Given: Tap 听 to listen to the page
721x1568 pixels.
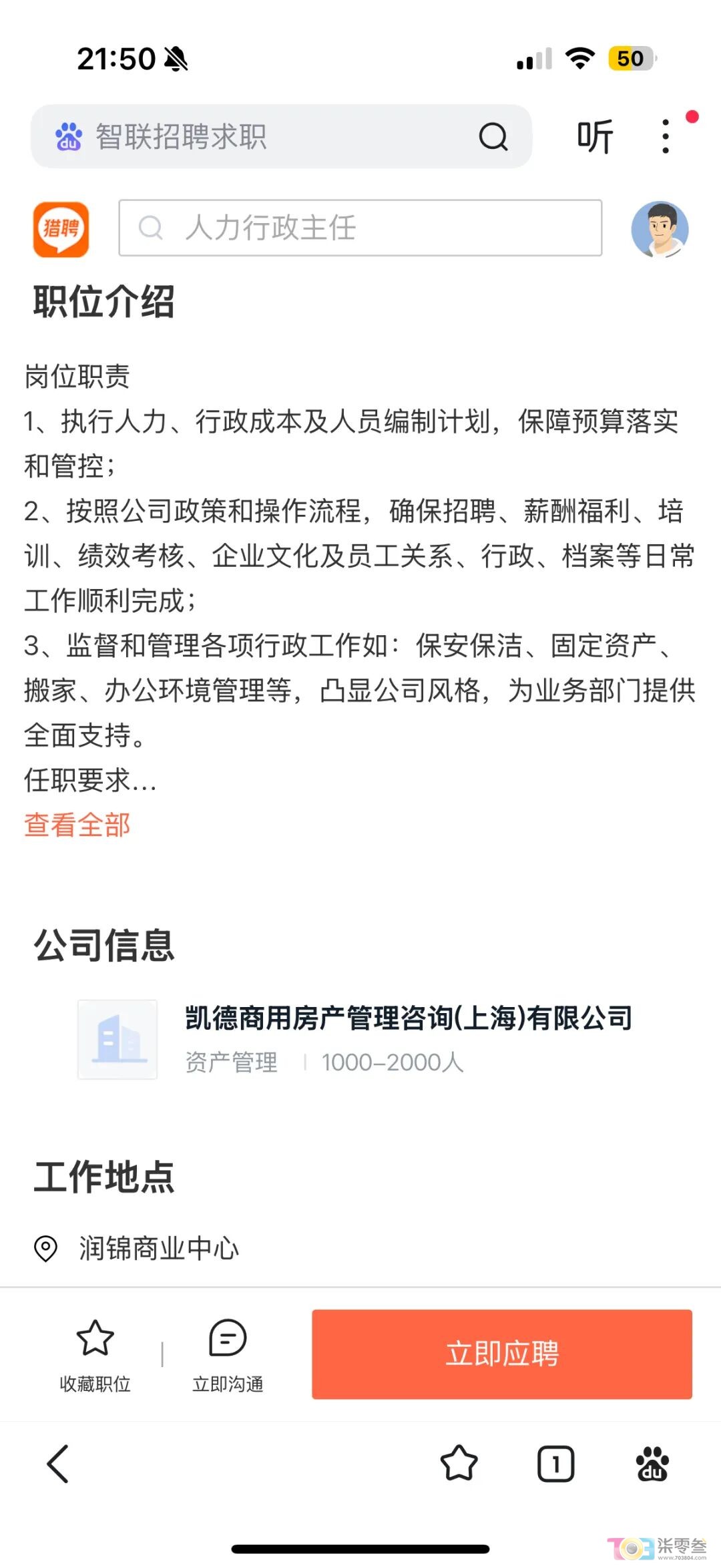Looking at the screenshot, I should pos(594,137).
